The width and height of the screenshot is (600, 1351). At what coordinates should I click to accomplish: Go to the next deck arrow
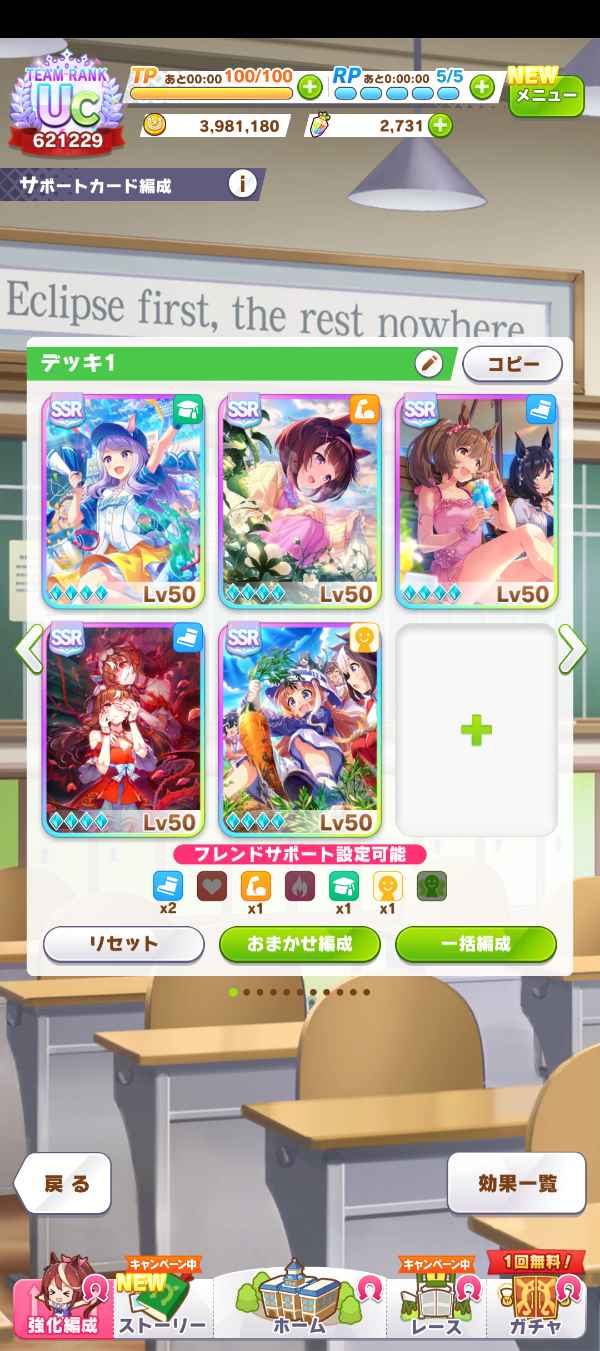pyautogui.click(x=573, y=649)
